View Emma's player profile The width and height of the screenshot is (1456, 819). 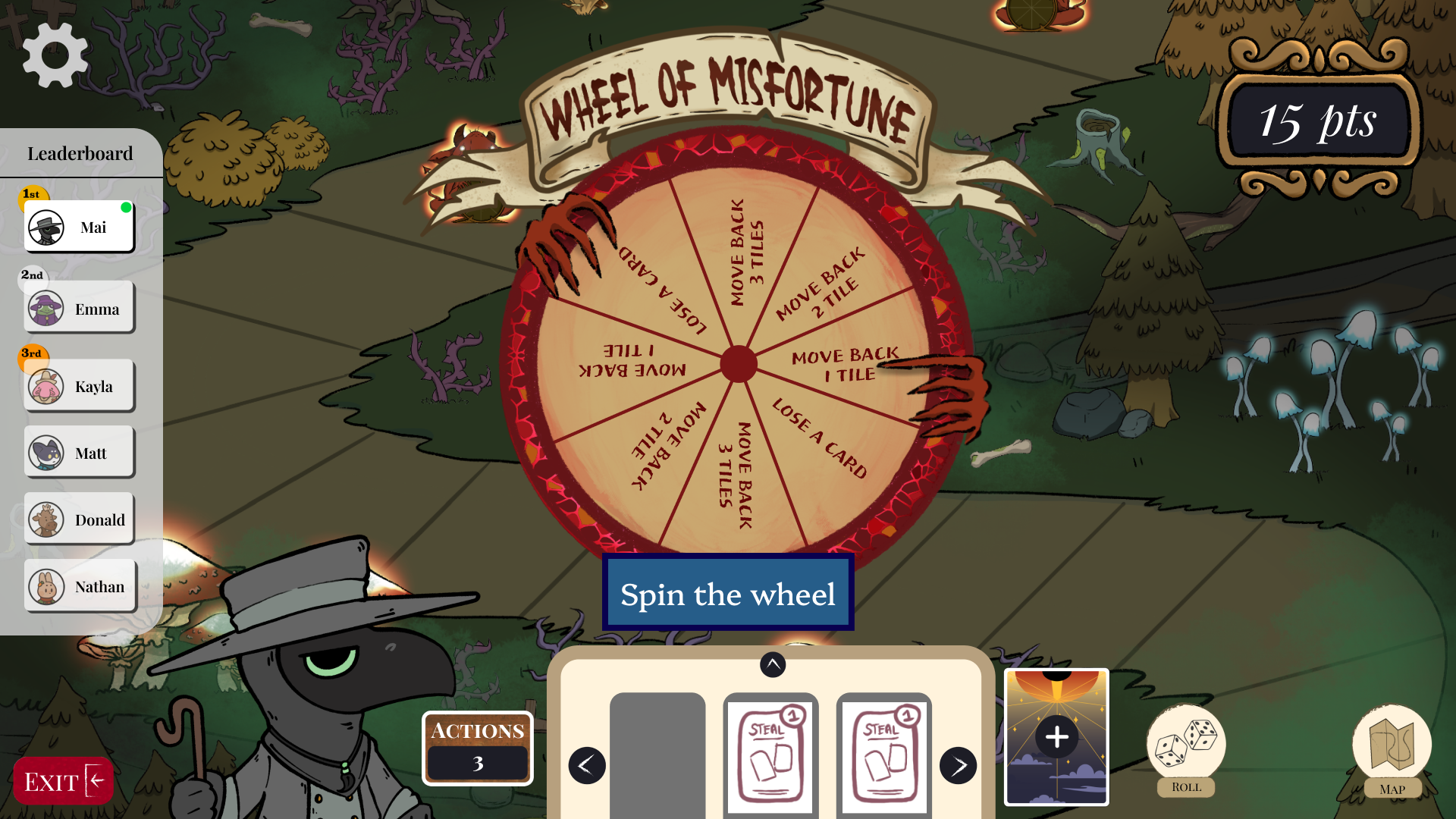79,309
